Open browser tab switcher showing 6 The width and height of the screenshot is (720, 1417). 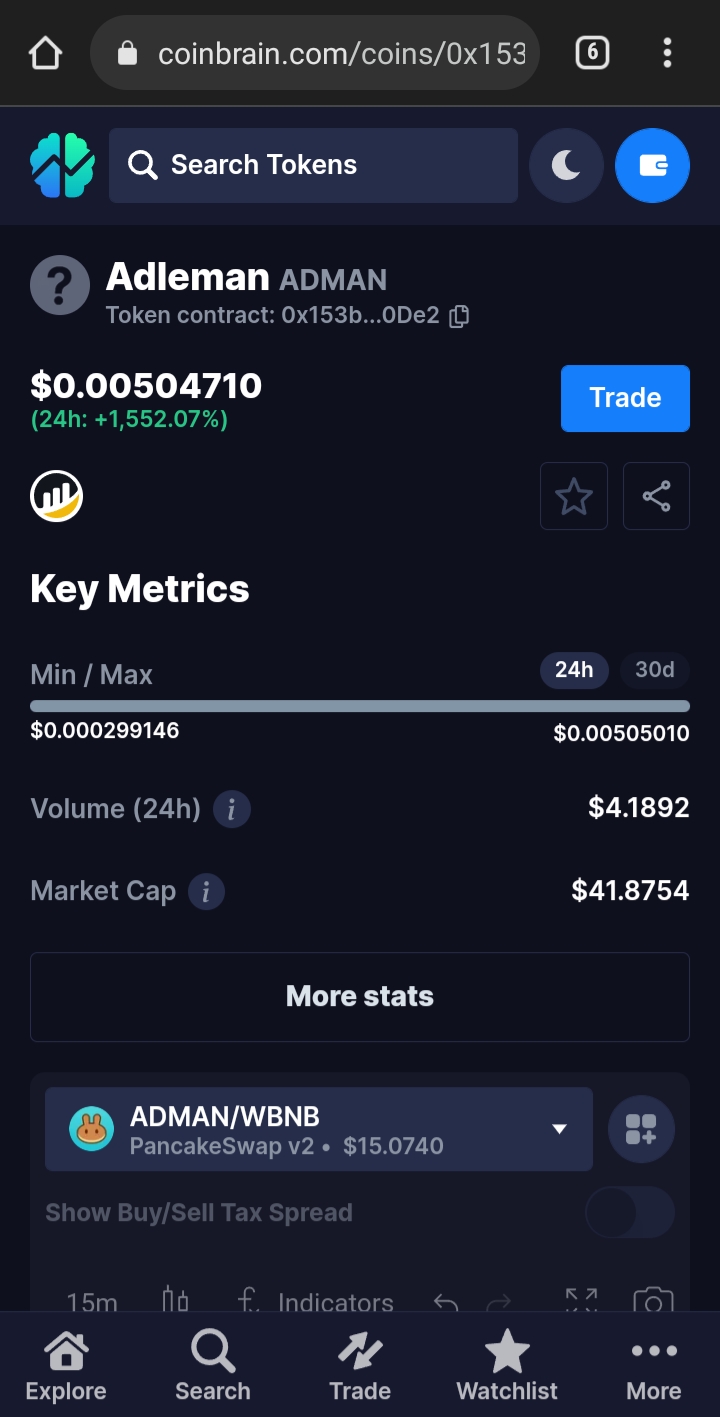(x=592, y=53)
